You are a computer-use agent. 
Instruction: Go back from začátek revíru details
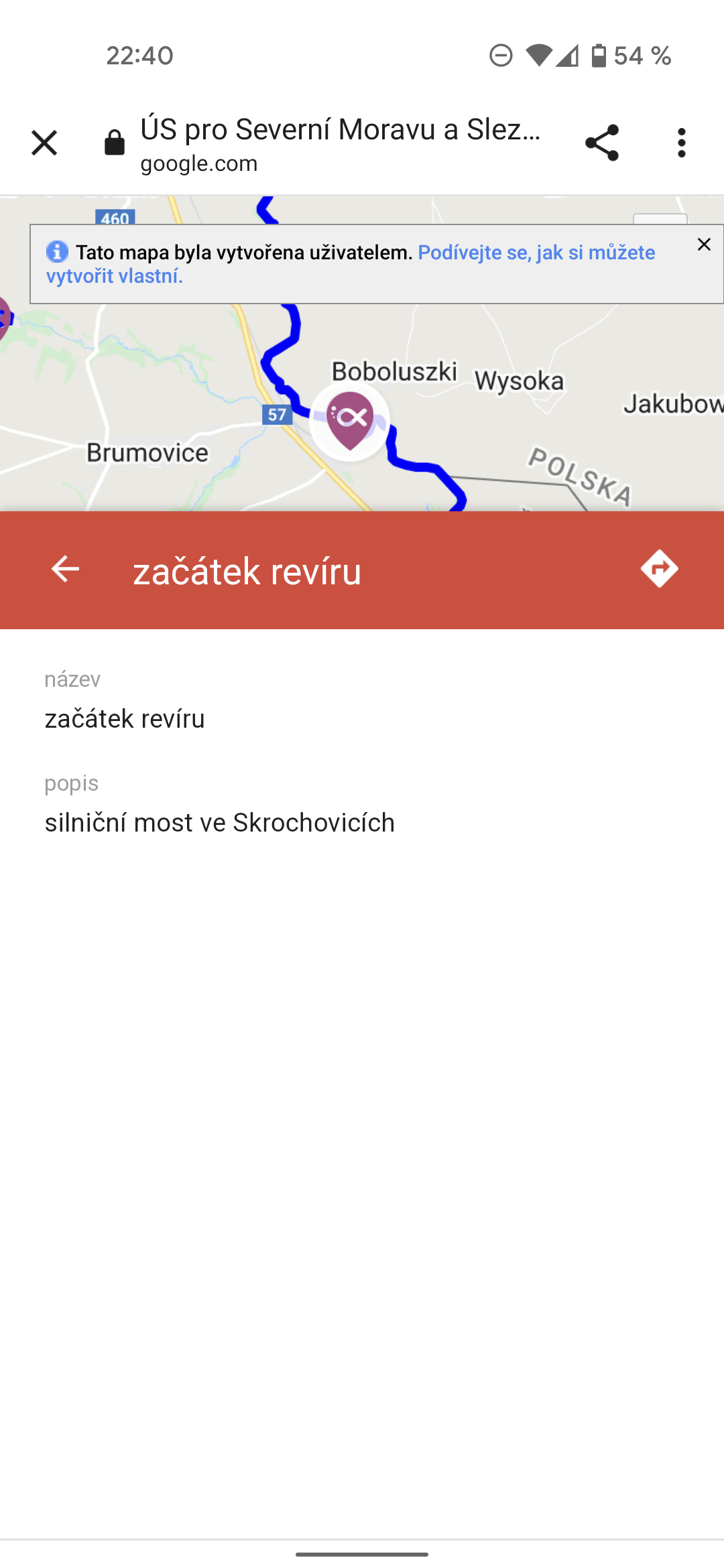click(x=65, y=569)
